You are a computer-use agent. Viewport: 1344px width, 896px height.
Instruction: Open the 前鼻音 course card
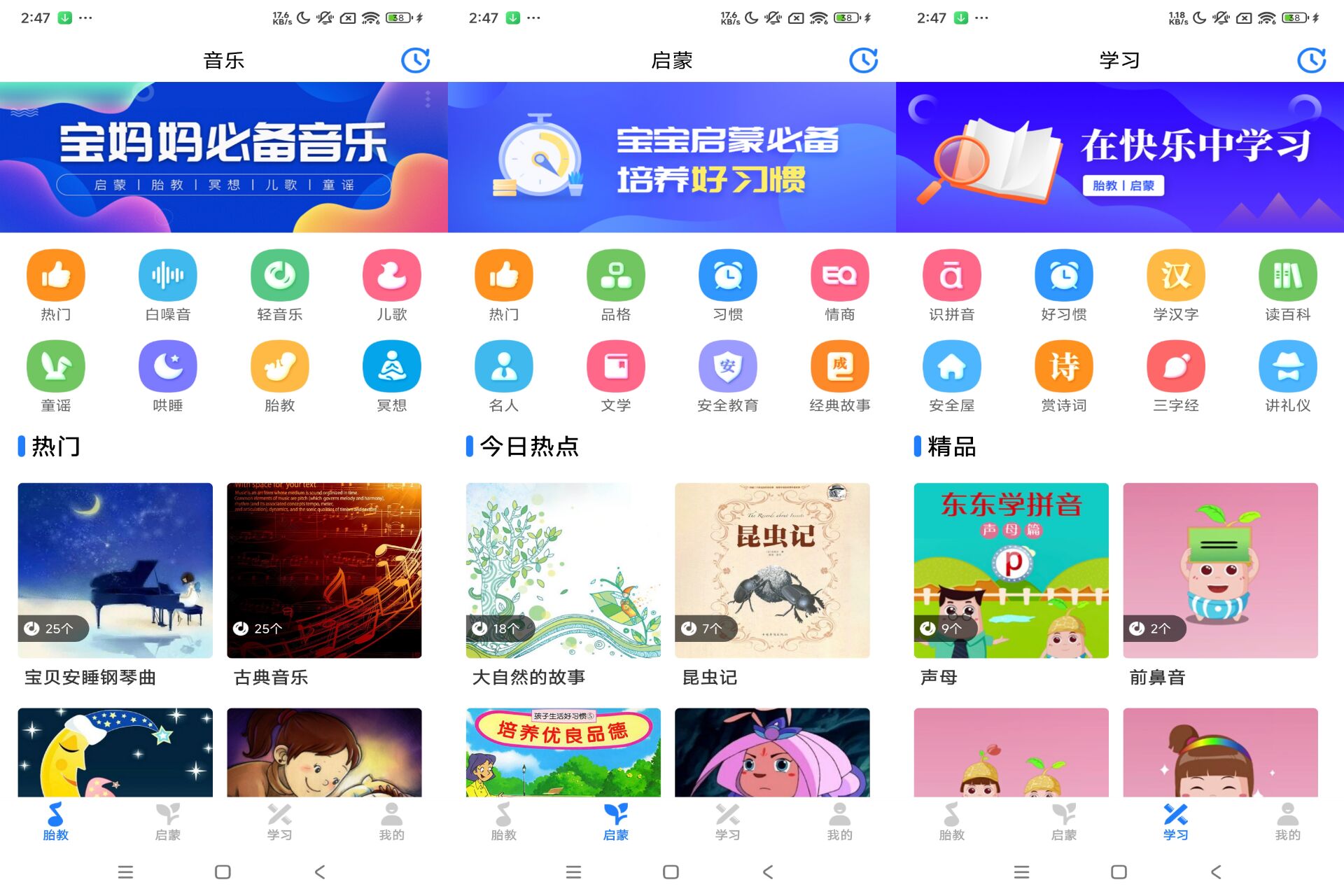coord(1220,570)
